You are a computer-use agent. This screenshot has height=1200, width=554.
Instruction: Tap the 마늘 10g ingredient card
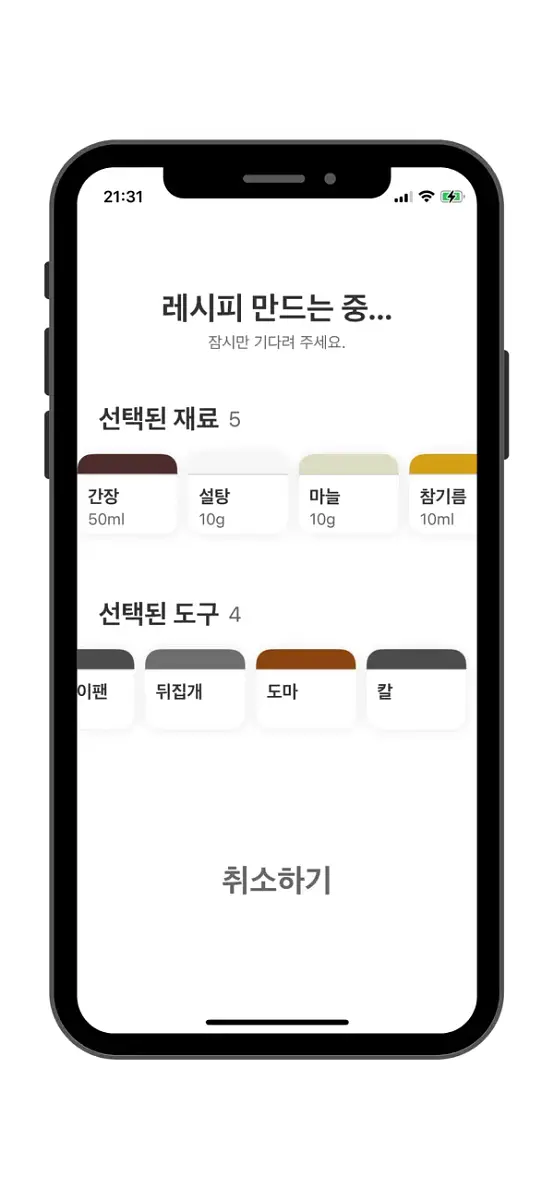tap(349, 494)
